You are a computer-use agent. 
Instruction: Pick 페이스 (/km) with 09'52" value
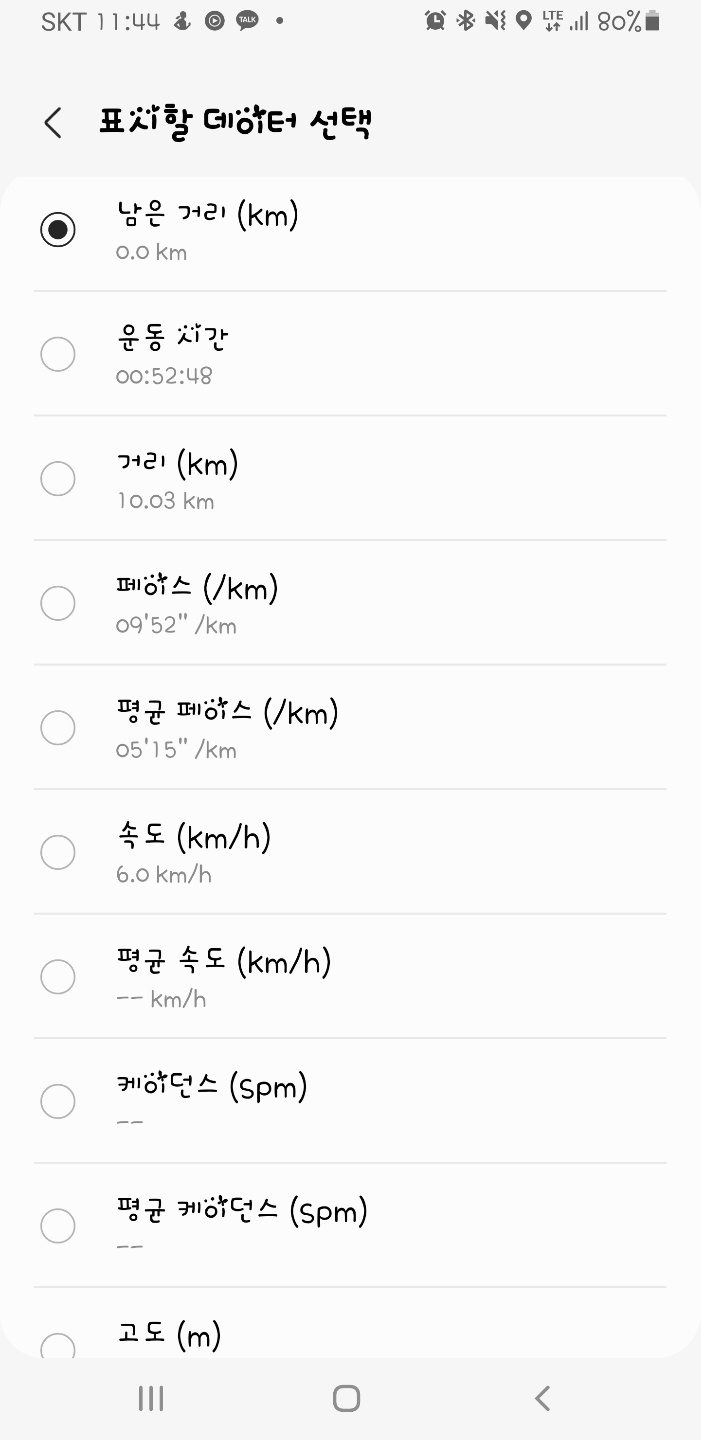coord(58,603)
